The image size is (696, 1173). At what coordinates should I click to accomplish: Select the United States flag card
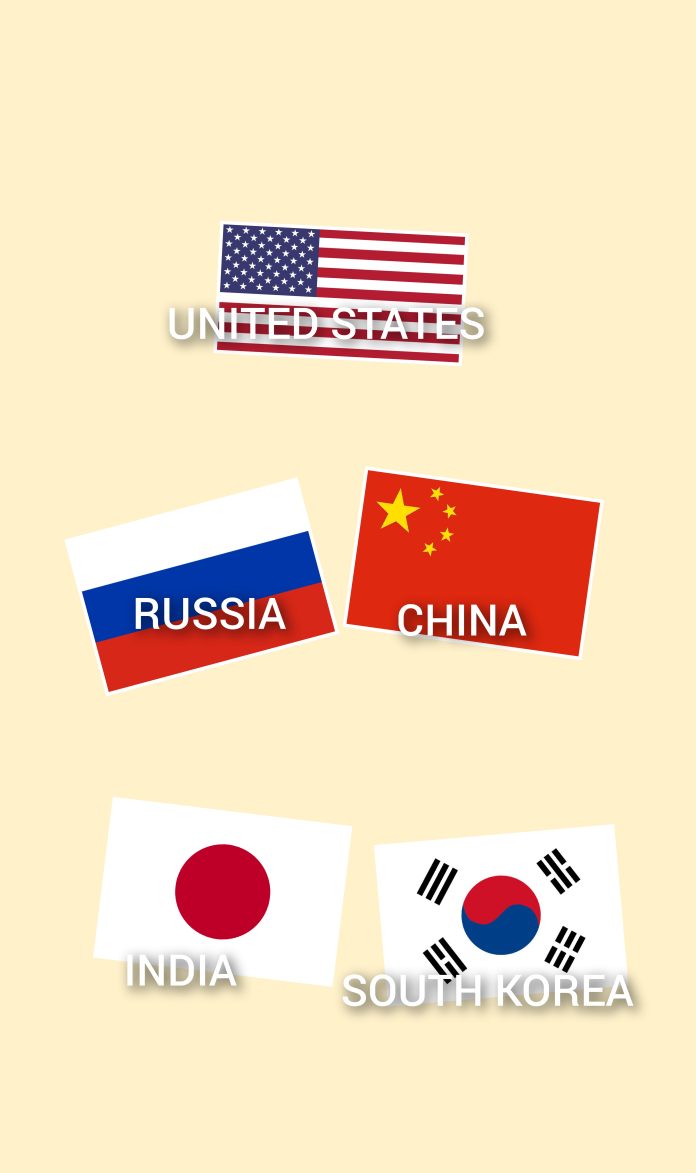(340, 293)
